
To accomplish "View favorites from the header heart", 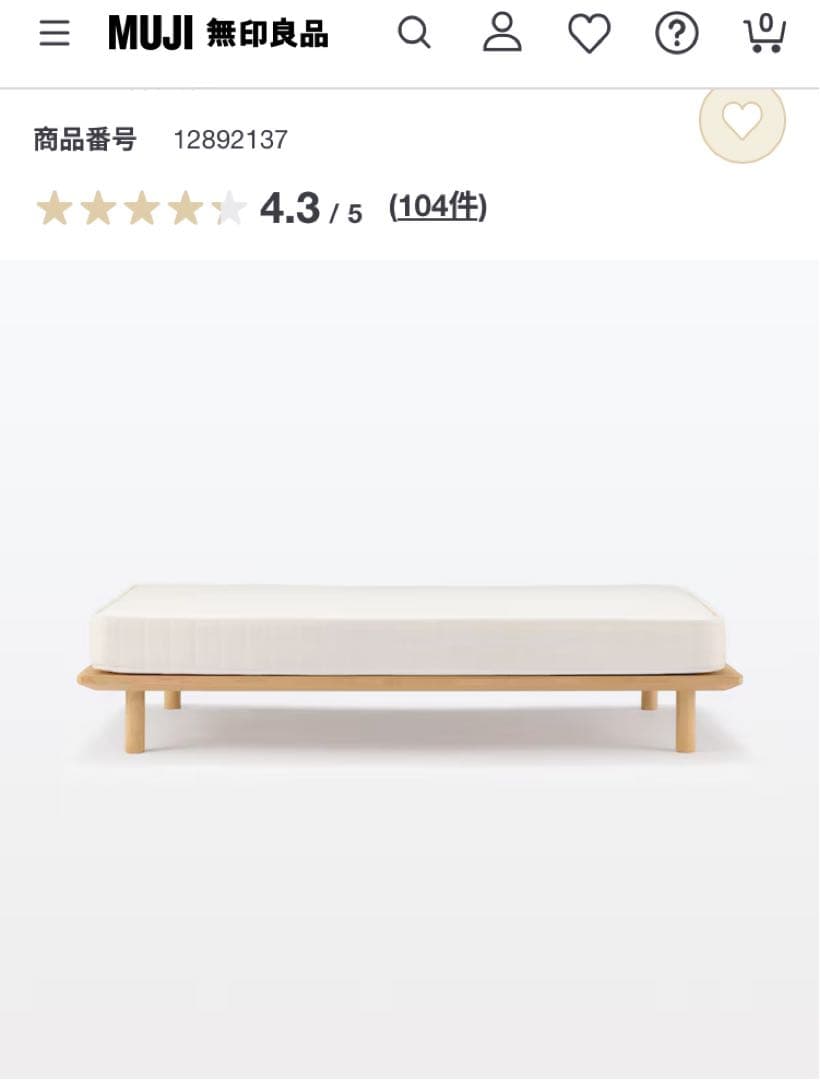I will coord(589,34).
